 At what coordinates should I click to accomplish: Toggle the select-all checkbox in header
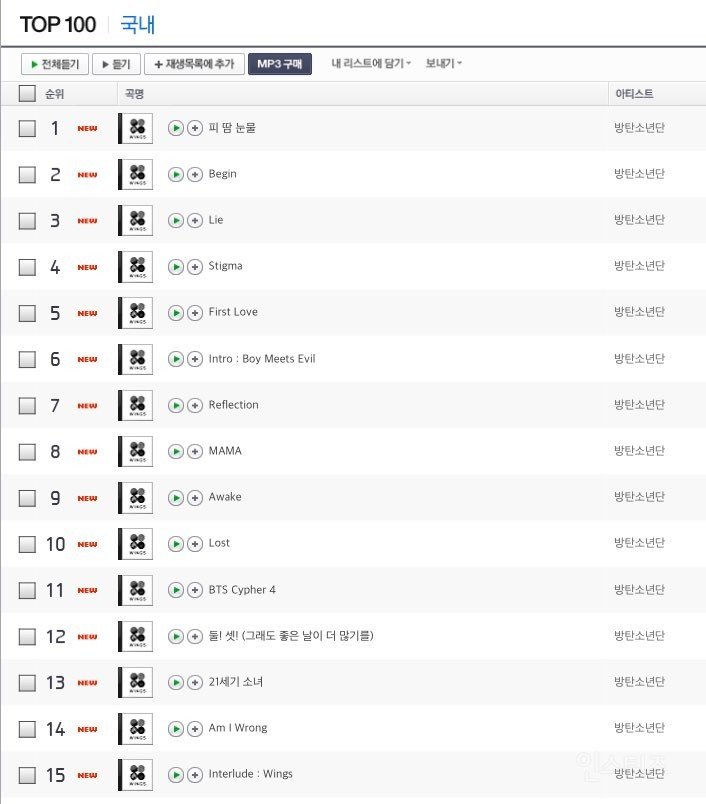(27, 93)
